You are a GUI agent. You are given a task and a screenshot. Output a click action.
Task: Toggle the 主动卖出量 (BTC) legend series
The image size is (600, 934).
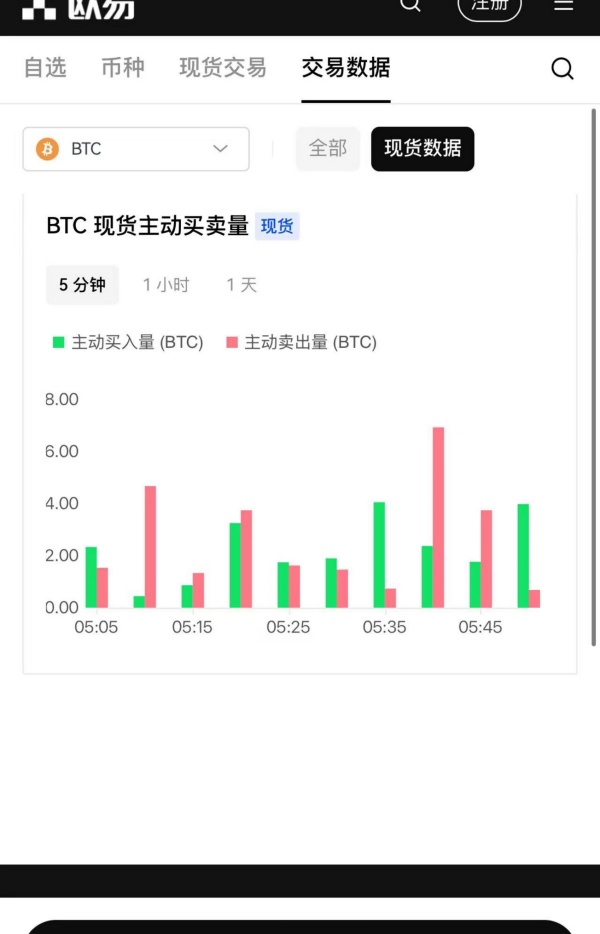tap(301, 342)
